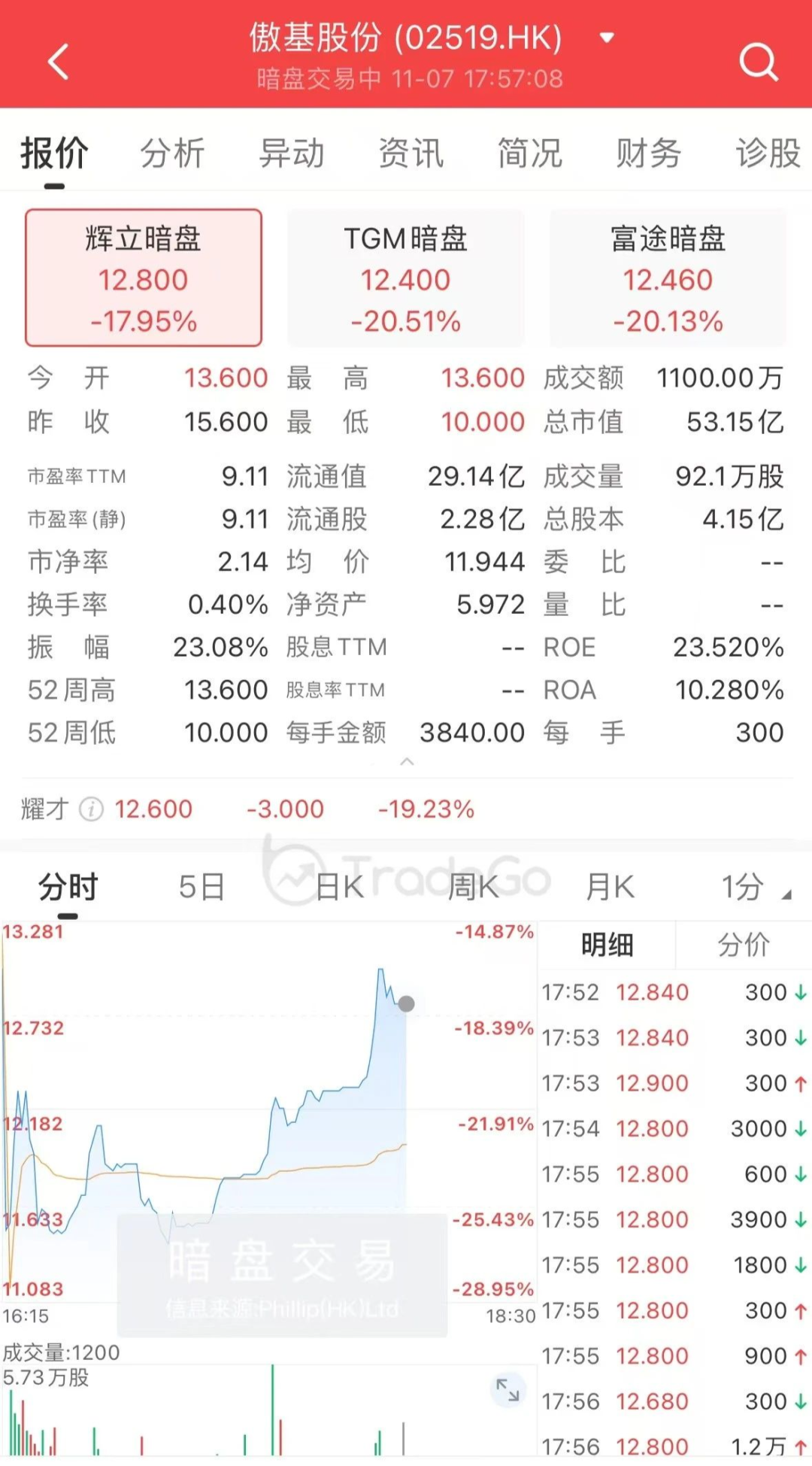Open the 诊股 tab
812x1466 pixels.
[x=767, y=153]
